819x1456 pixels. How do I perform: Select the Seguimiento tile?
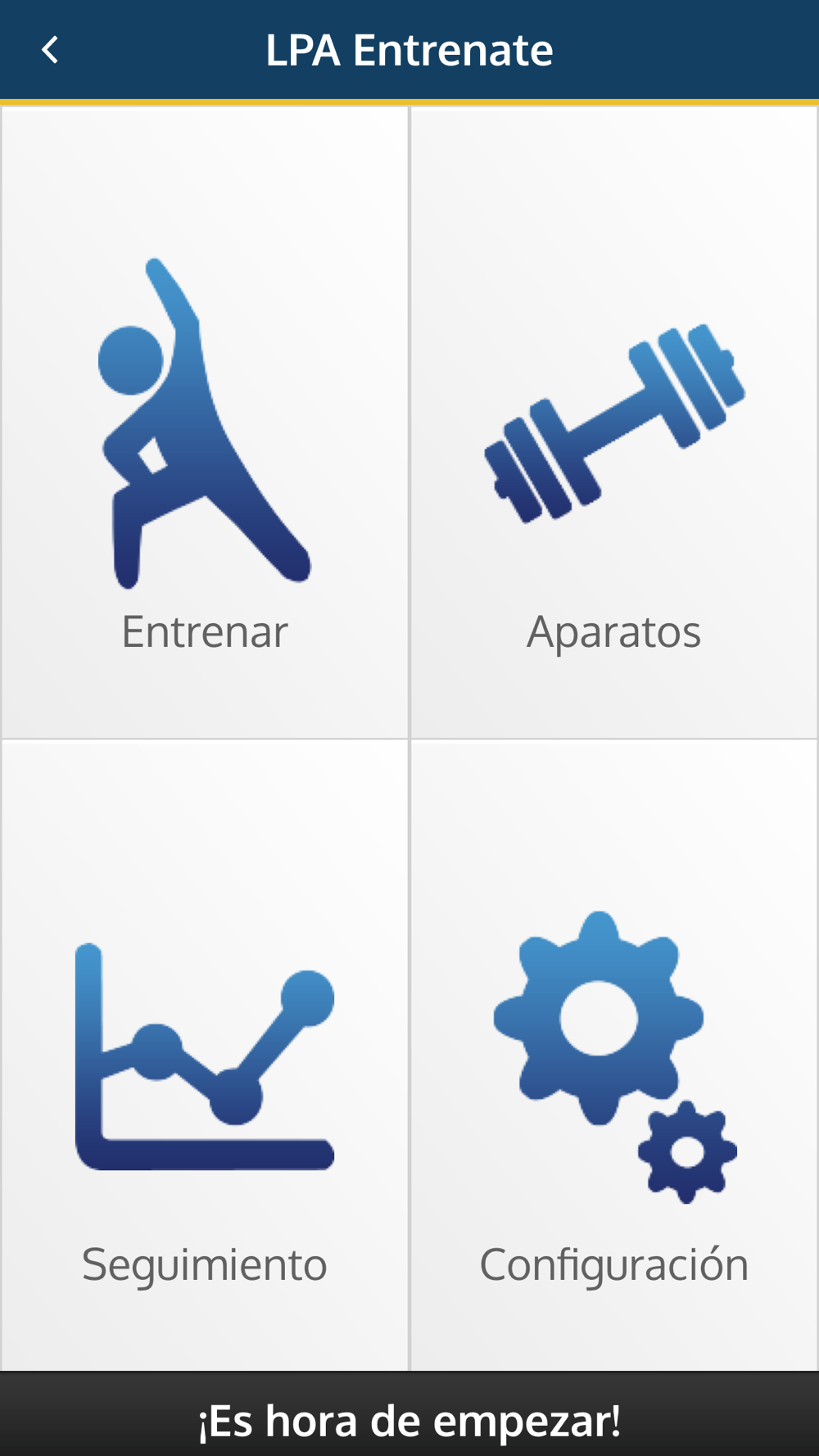(x=205, y=1055)
